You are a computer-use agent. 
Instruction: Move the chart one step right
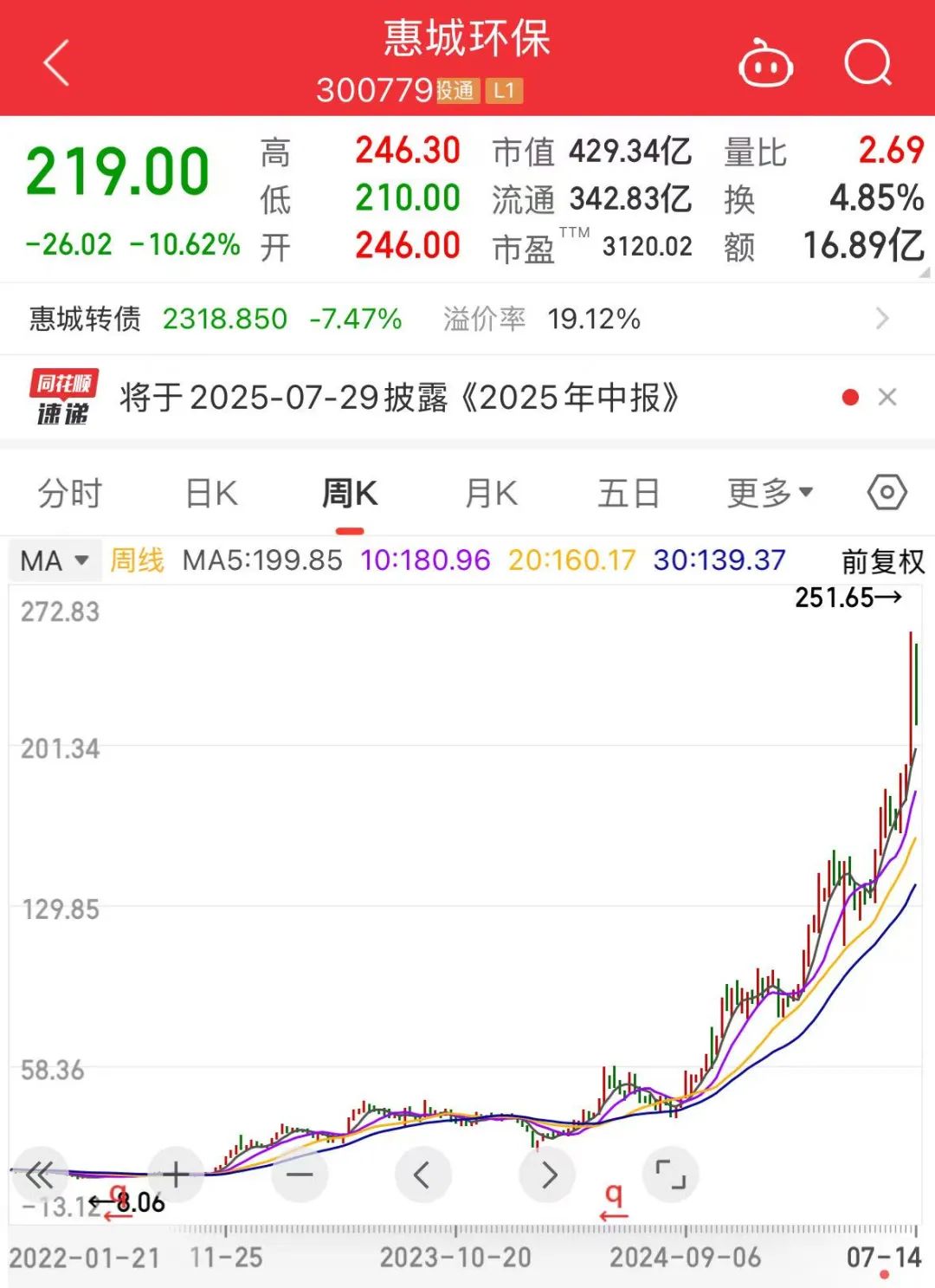pyautogui.click(x=548, y=1175)
